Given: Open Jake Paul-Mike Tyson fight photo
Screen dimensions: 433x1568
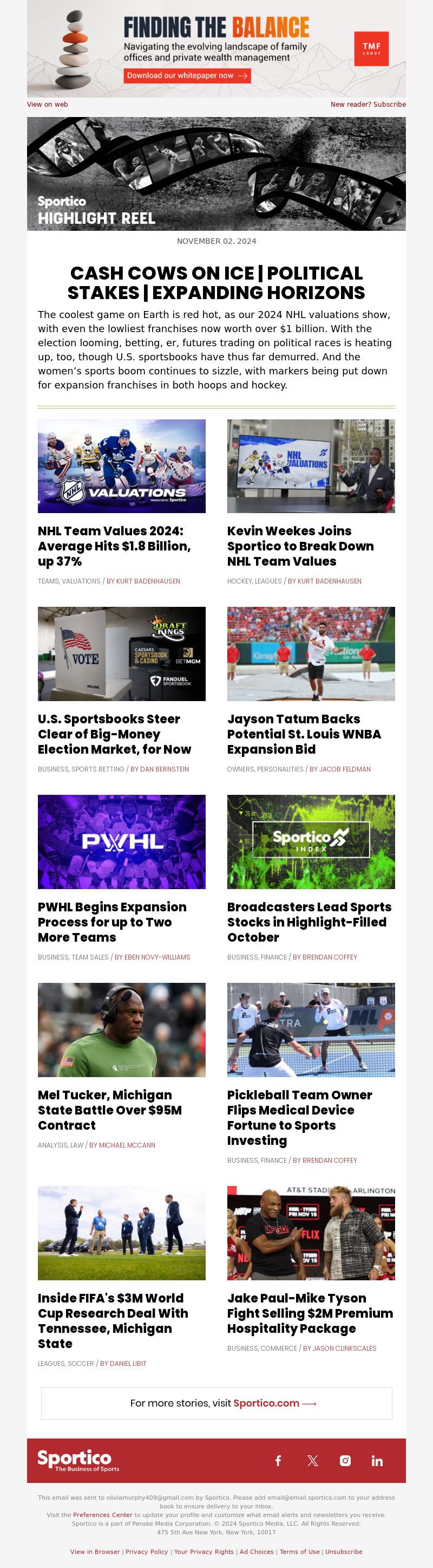Looking at the screenshot, I should coord(311,1233).
